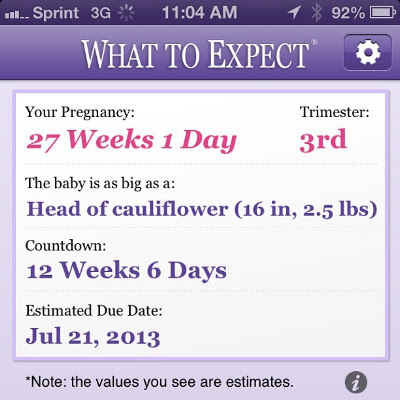Open the settings gear button

[x=367, y=52]
